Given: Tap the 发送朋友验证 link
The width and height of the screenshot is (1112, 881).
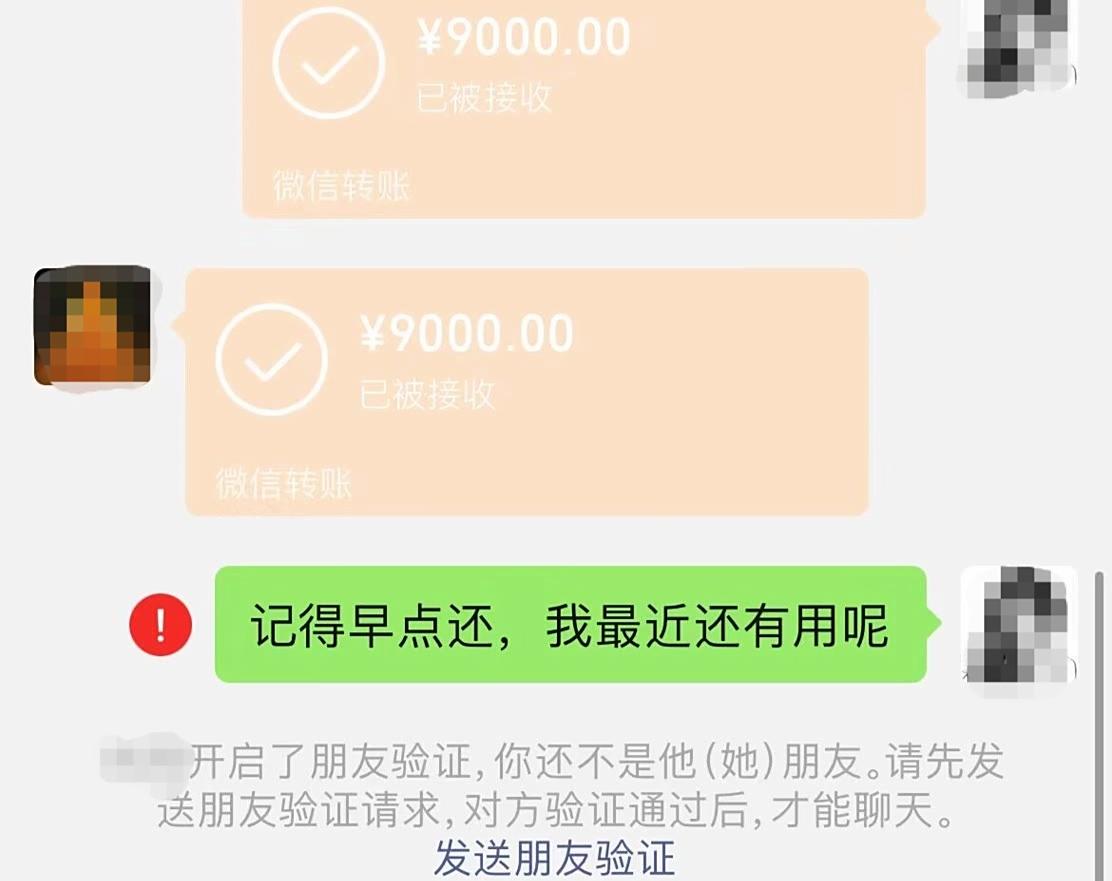Looking at the screenshot, I should 555,859.
